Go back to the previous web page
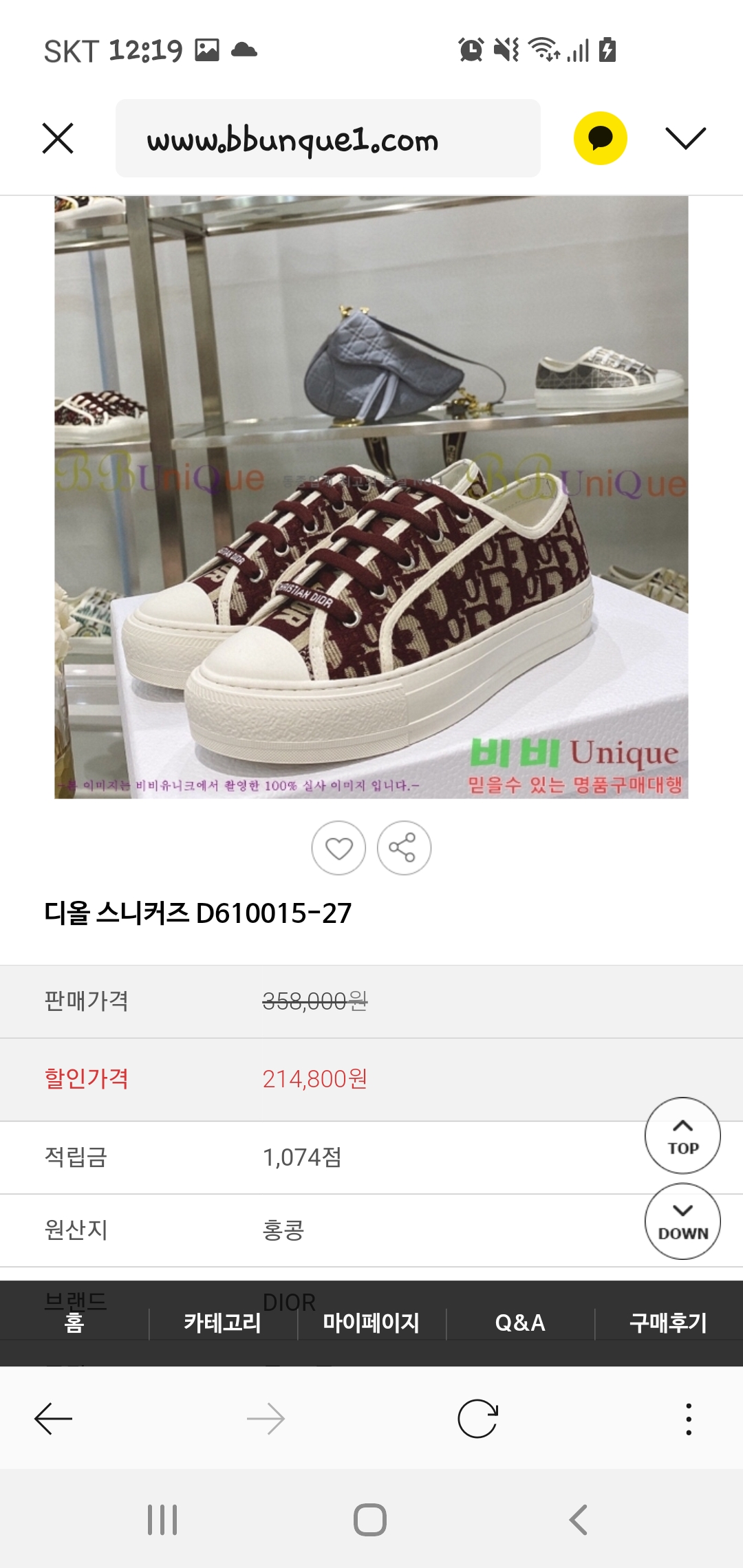This screenshot has height=1568, width=743. [54, 1419]
